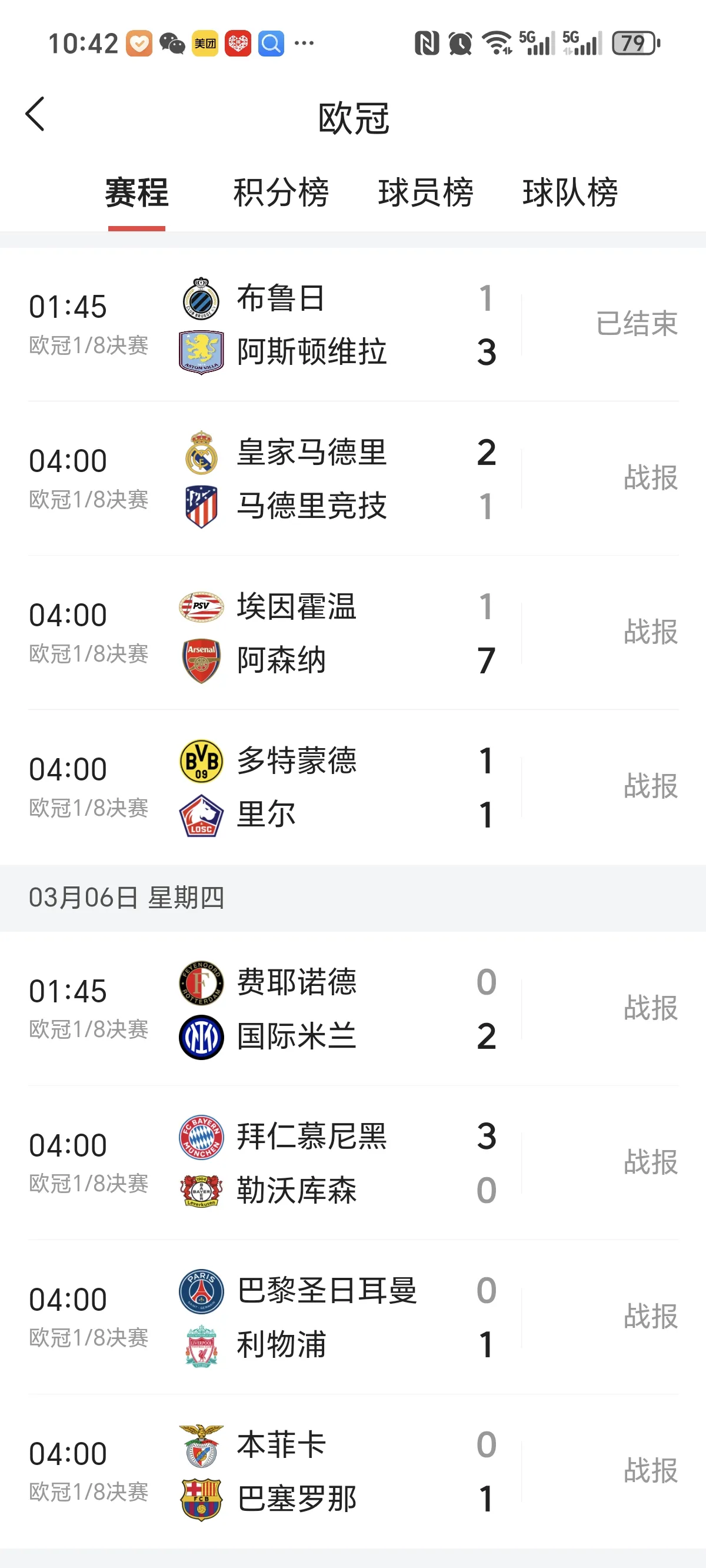View 战报 for 拜仁慕尼黑 vs 勒沃库森

pyautogui.click(x=651, y=1162)
